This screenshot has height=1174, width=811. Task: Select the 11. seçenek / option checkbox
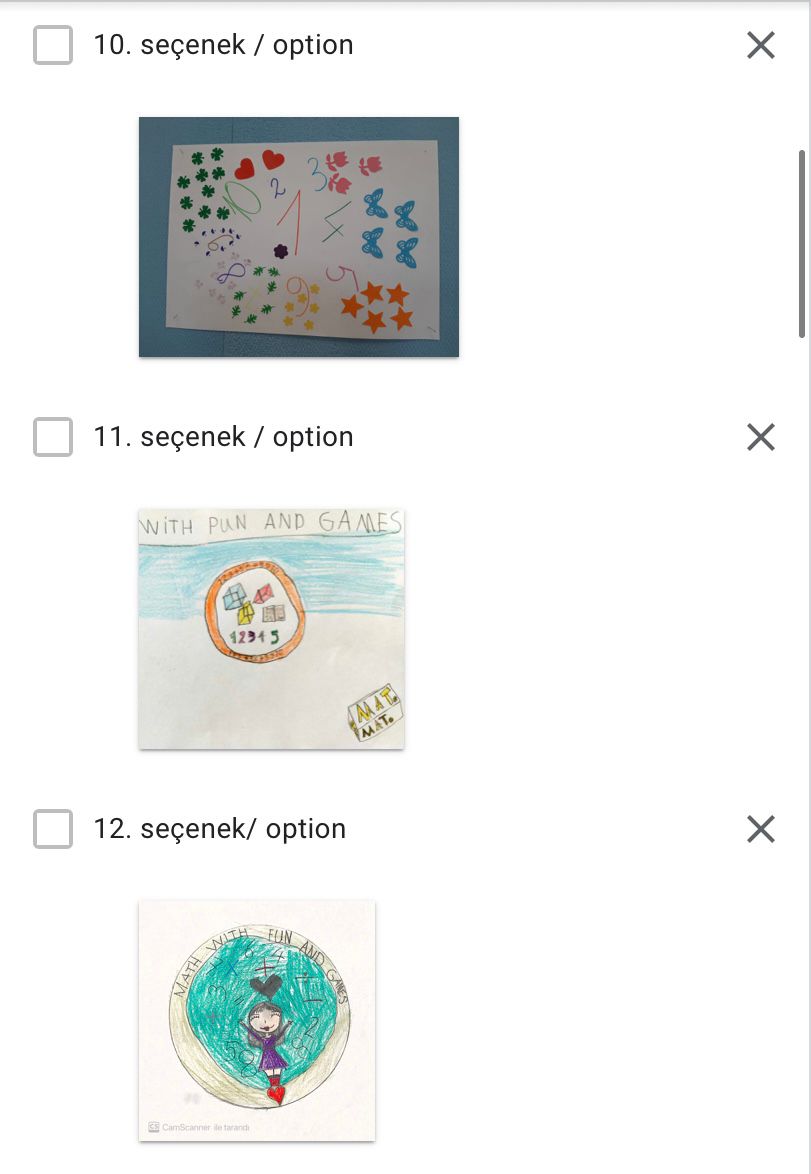click(x=53, y=437)
